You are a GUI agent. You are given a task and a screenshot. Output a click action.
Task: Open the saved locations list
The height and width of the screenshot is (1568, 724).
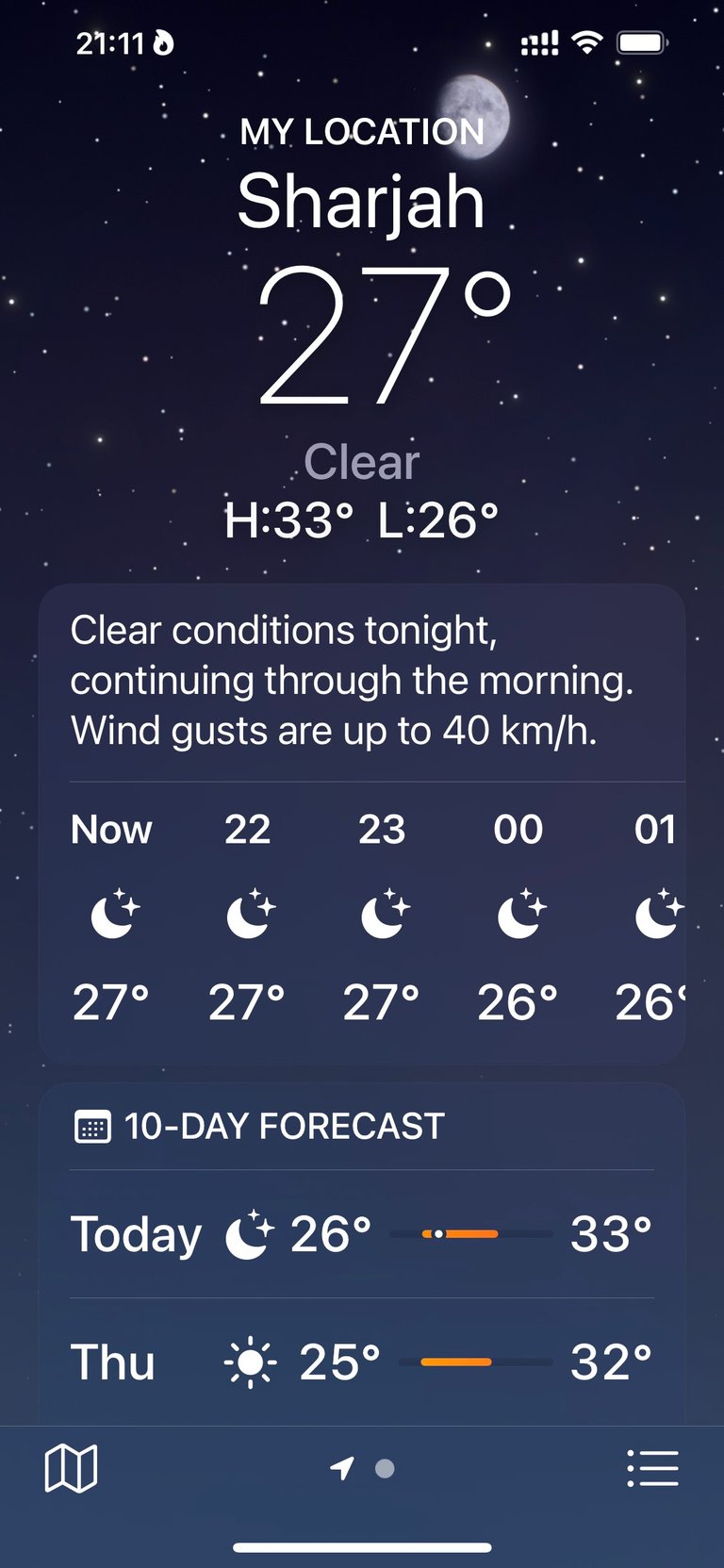(652, 1468)
